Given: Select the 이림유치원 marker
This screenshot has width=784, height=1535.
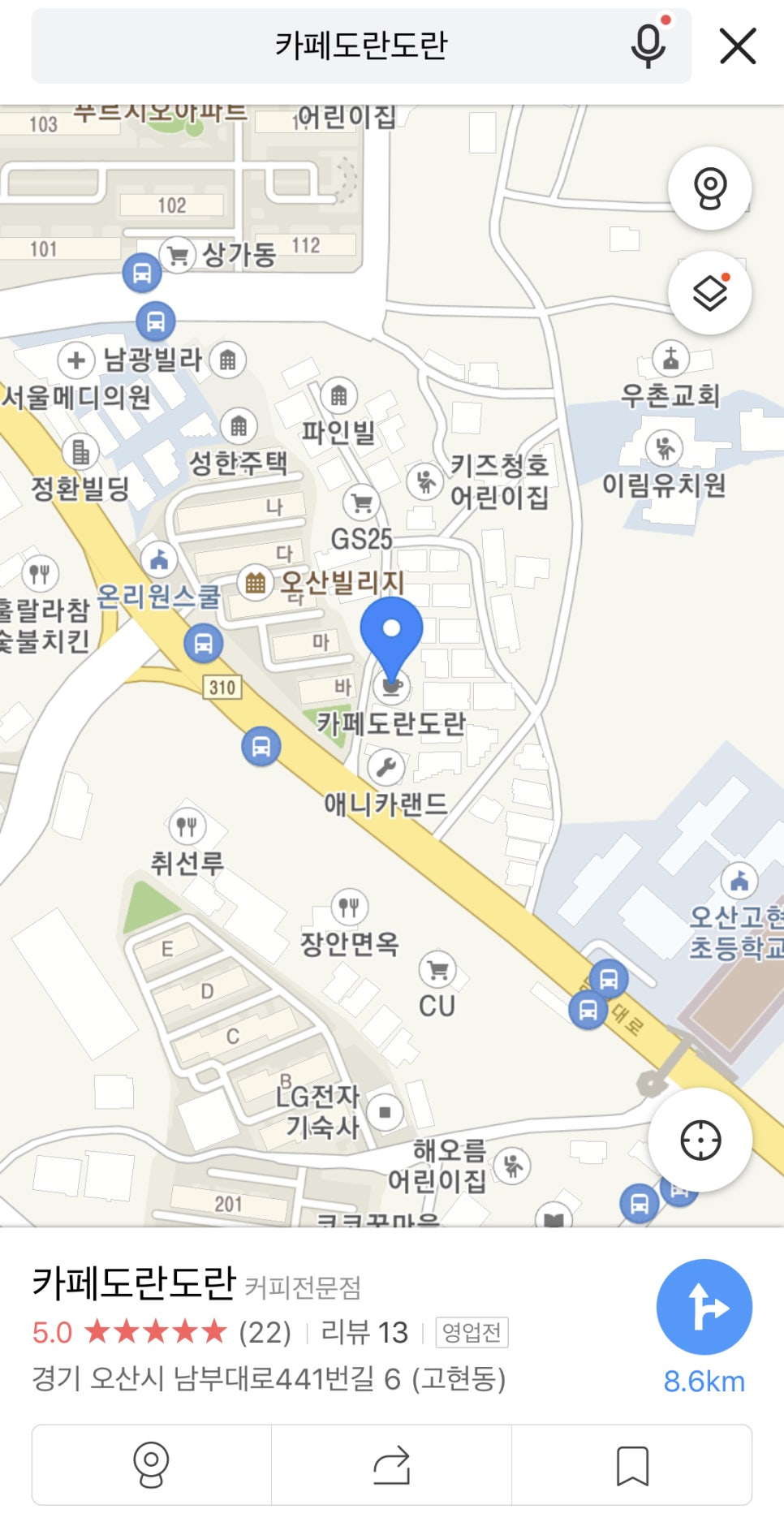Looking at the screenshot, I should click(665, 447).
